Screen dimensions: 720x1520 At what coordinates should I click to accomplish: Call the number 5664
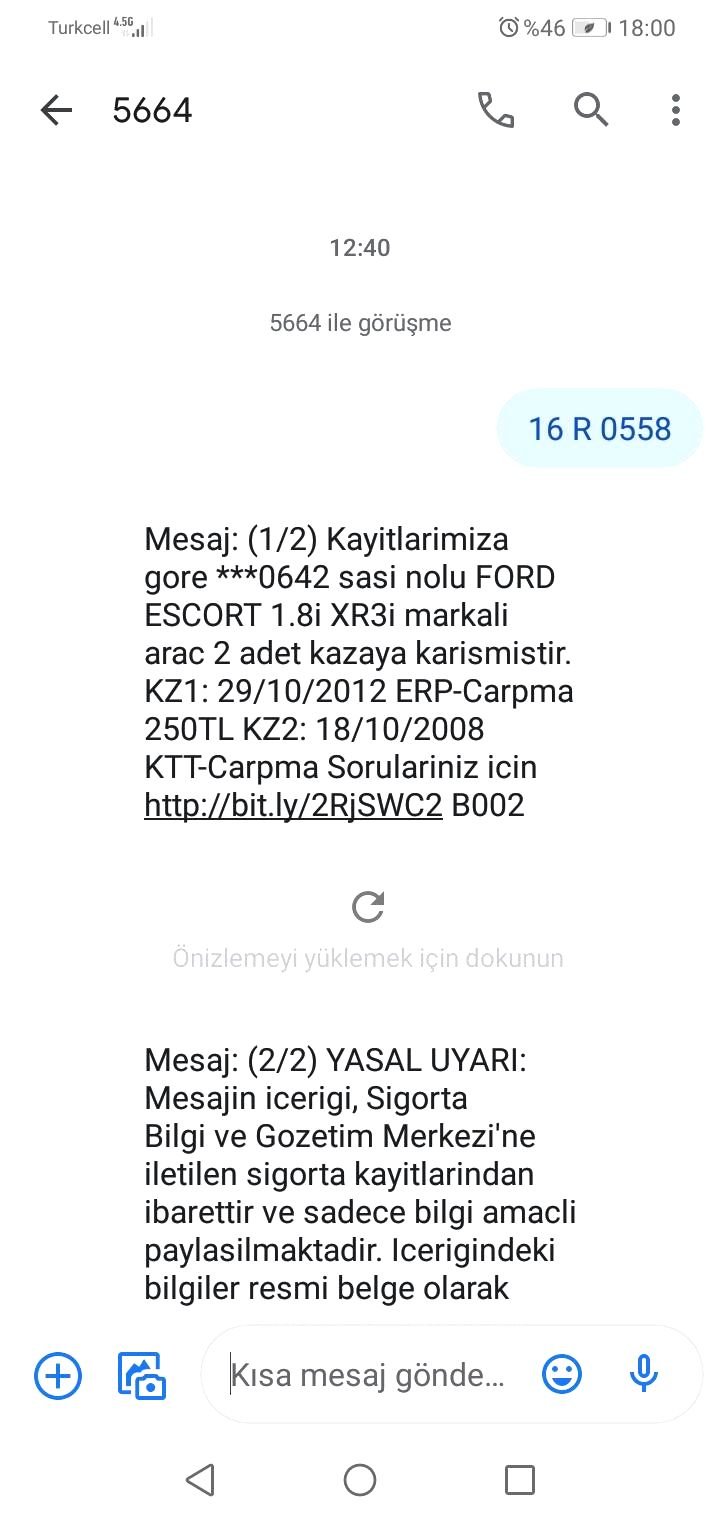click(x=496, y=110)
